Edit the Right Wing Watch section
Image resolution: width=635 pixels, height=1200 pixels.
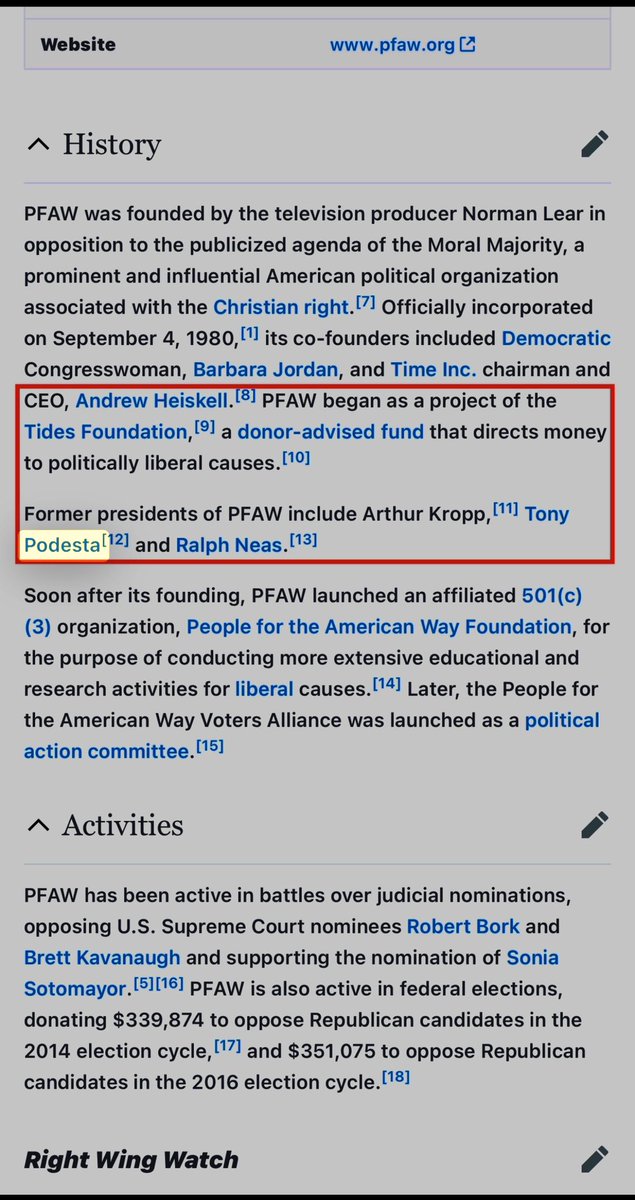tap(594, 1160)
